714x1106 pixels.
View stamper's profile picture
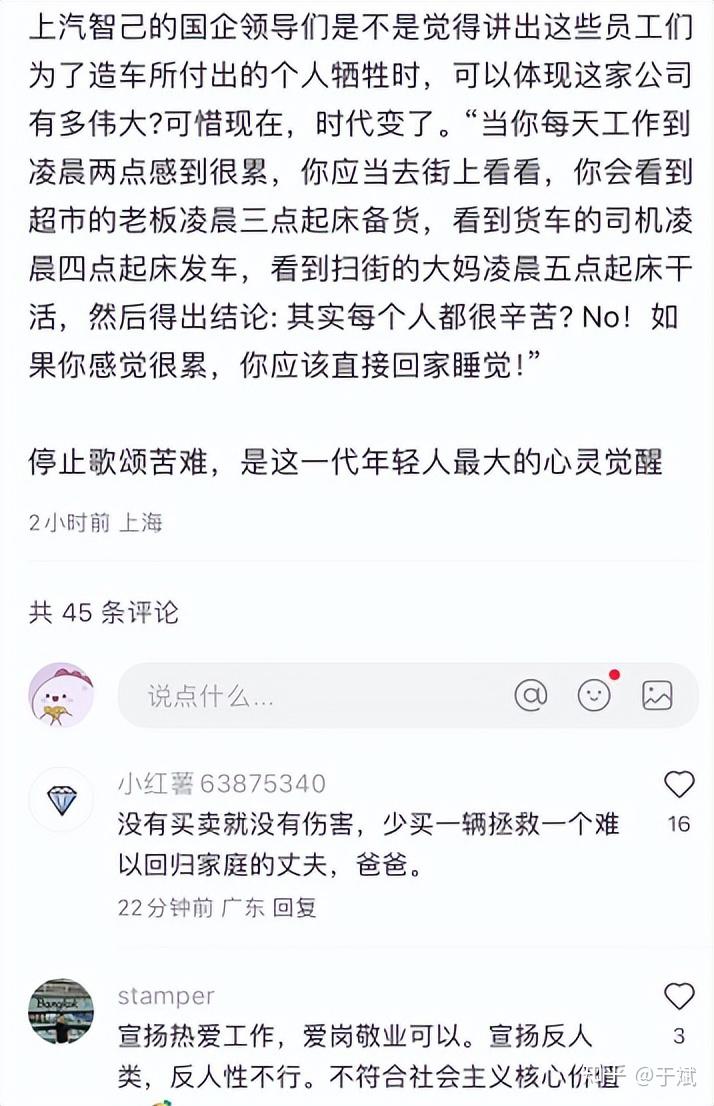tap(61, 1011)
